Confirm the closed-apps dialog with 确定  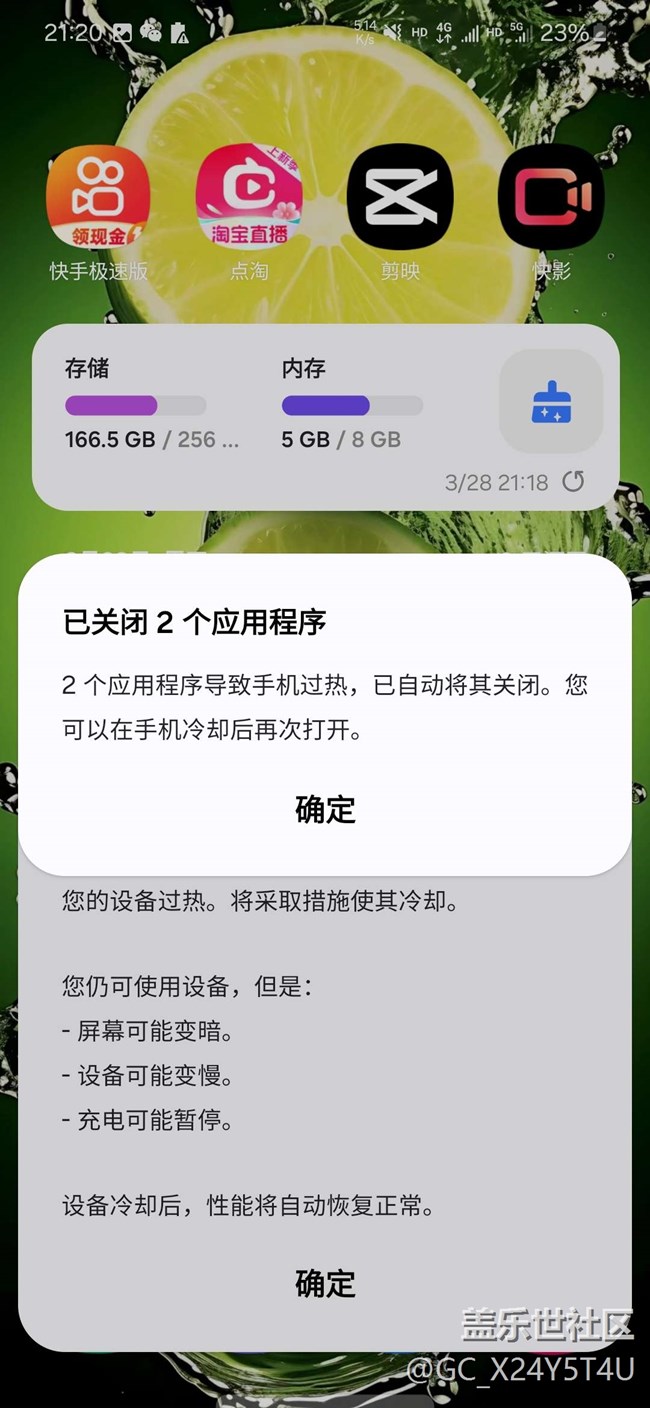325,809
